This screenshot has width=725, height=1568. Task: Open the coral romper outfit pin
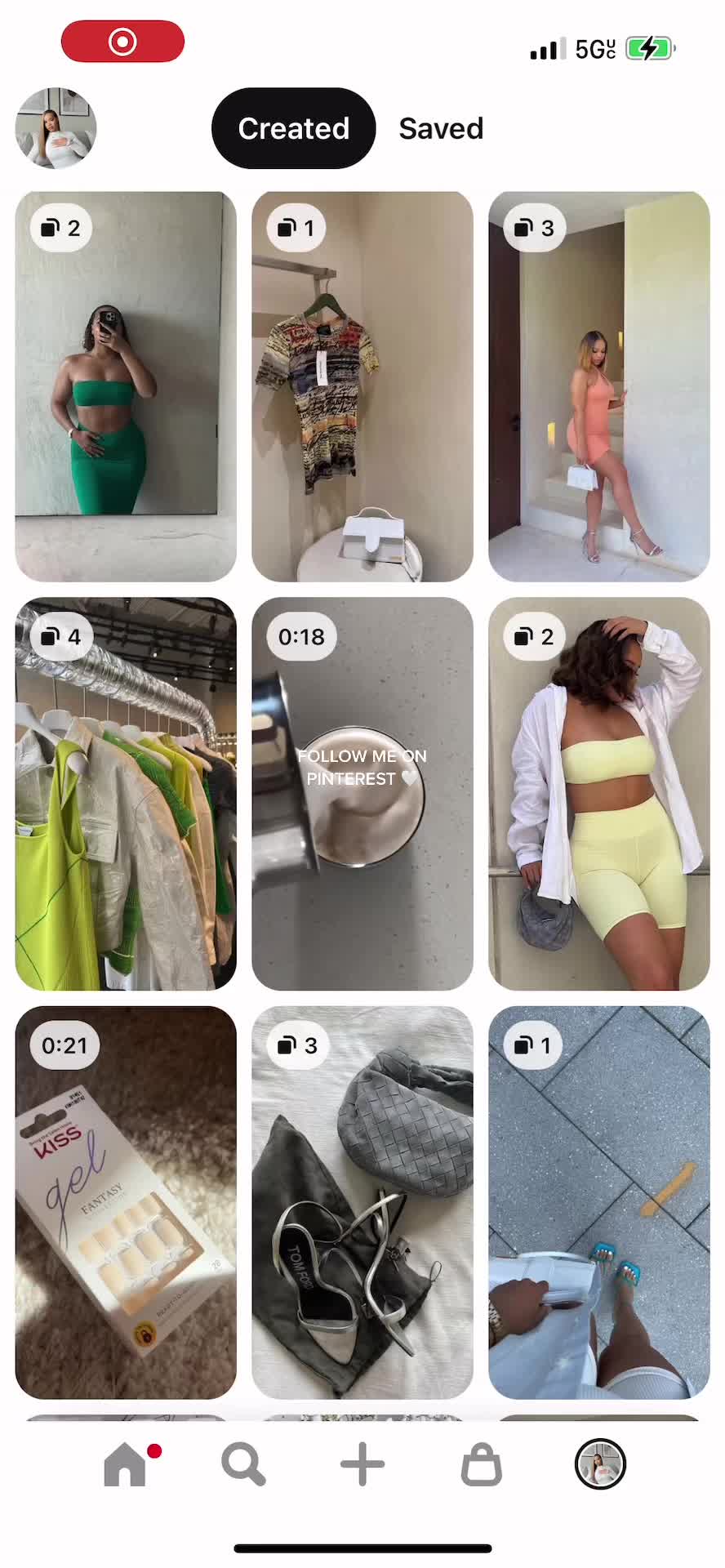coord(599,386)
